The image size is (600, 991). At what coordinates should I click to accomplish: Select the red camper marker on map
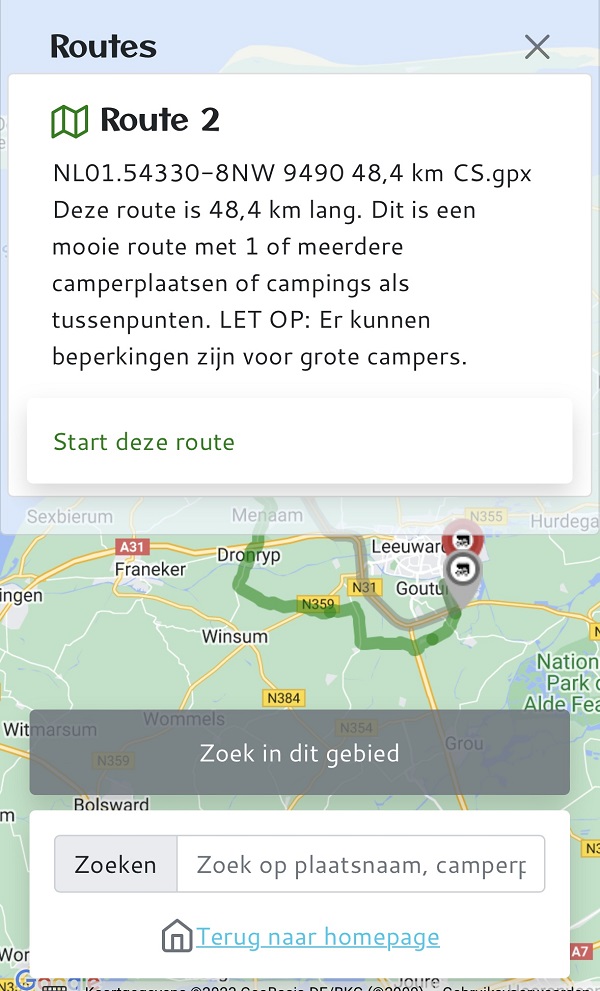pyautogui.click(x=463, y=537)
